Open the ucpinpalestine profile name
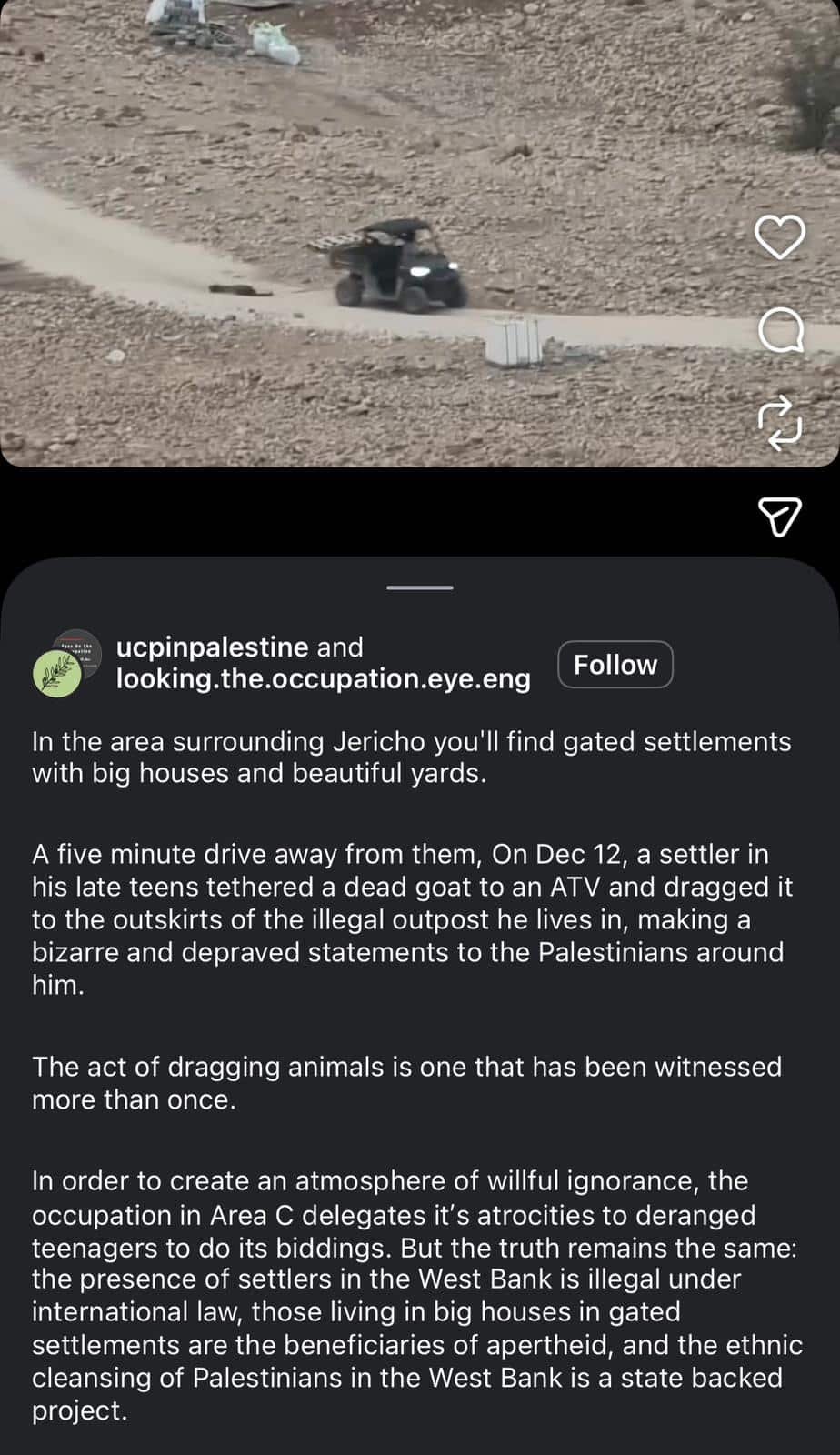Viewport: 840px width, 1455px height. [212, 647]
